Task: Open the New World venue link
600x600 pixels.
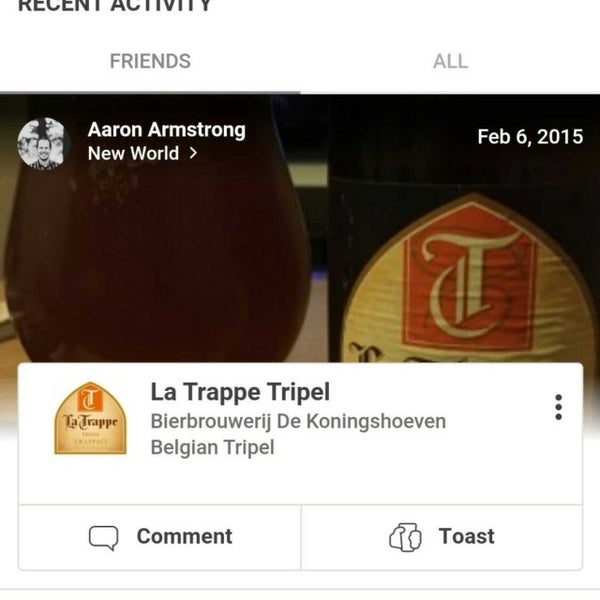Action: point(142,154)
